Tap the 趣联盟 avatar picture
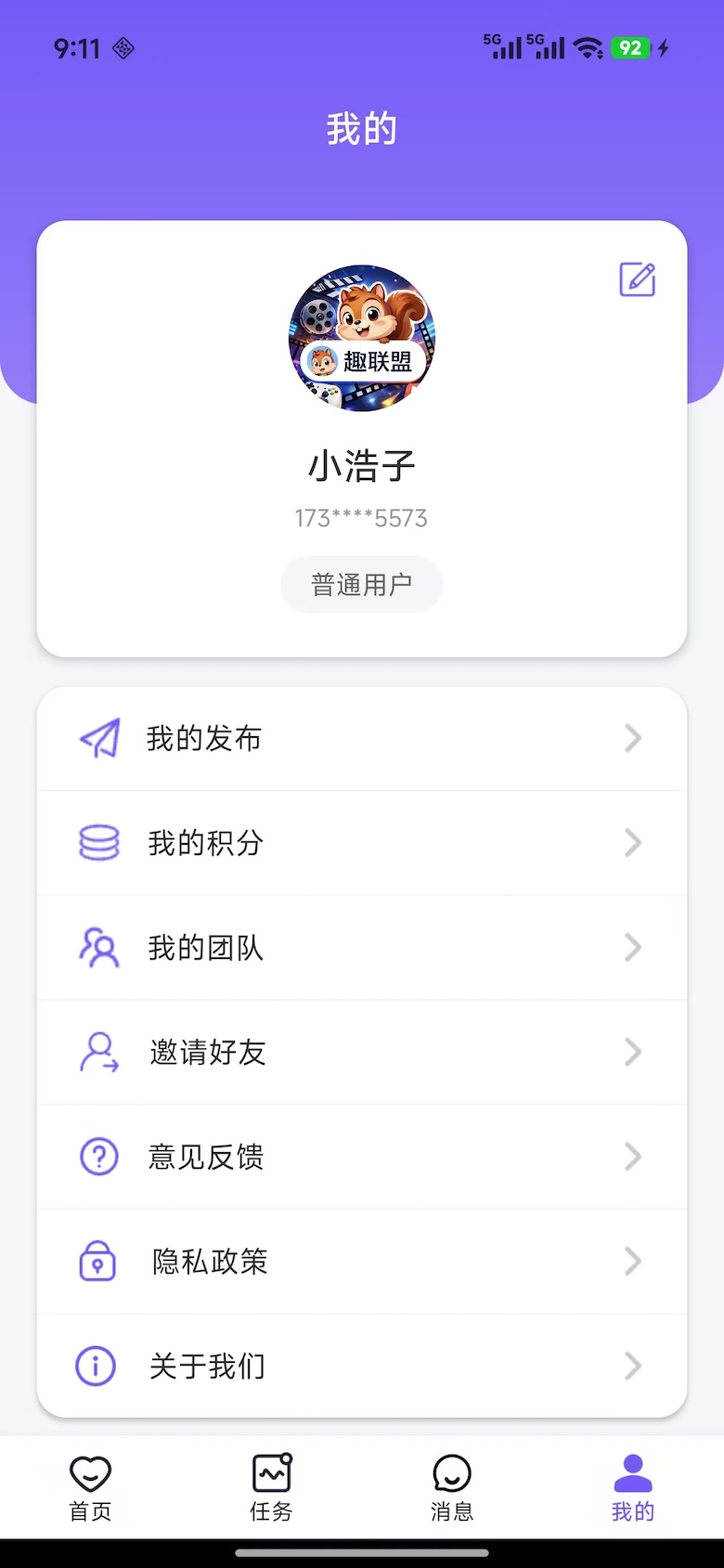This screenshot has width=724, height=1568. coord(361,339)
